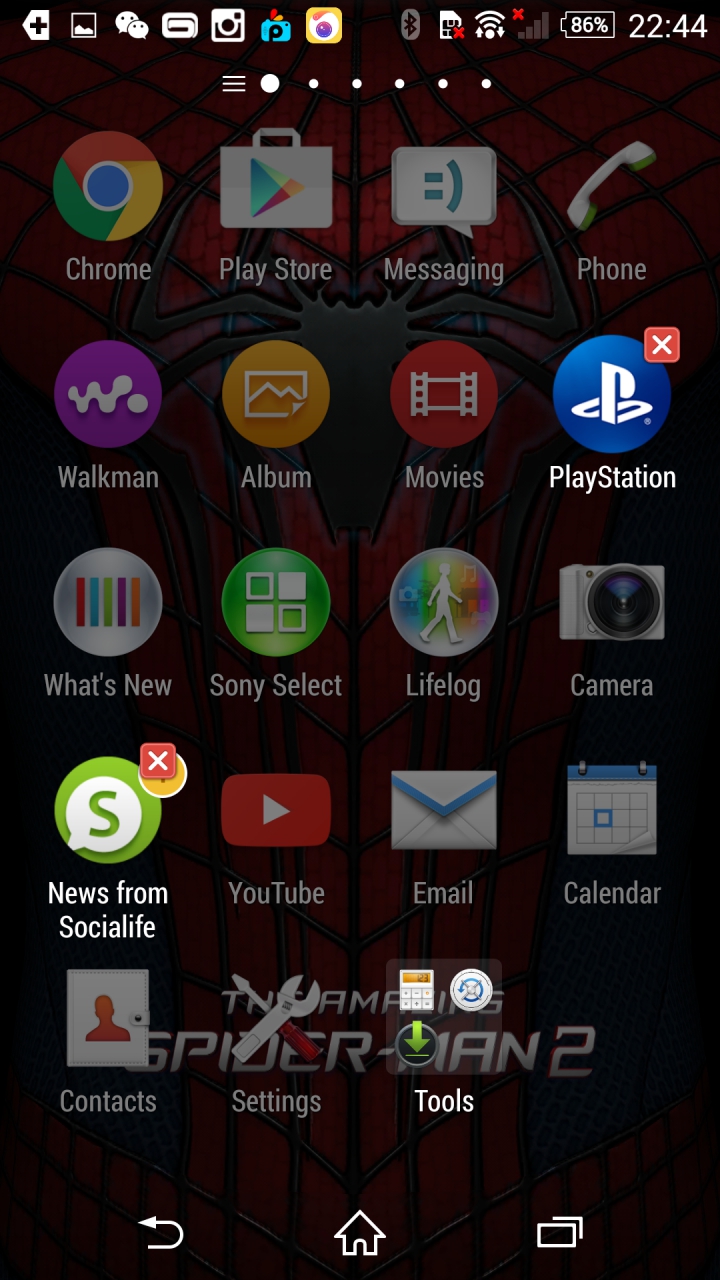Launch the Movies app

[x=444, y=395]
